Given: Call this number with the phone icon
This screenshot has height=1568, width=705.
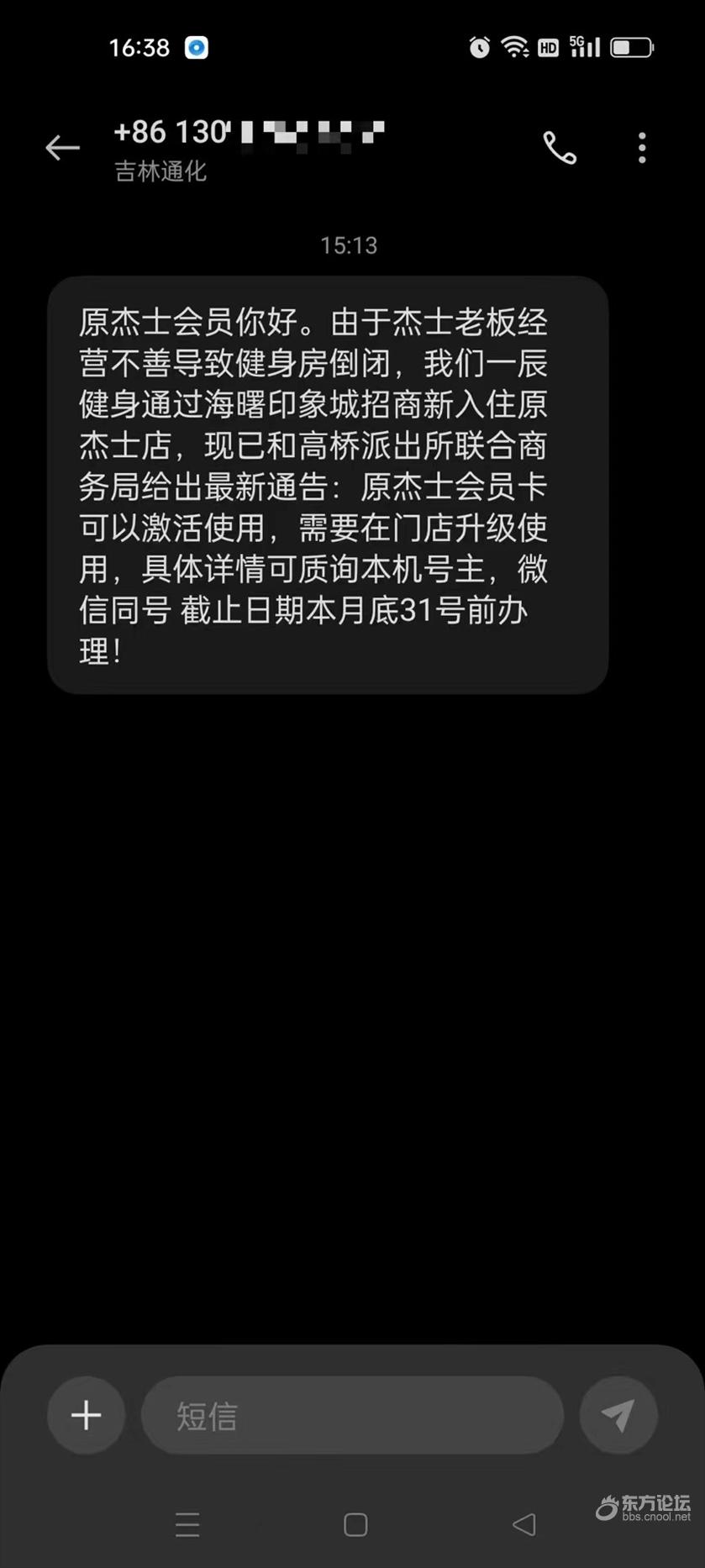Looking at the screenshot, I should [560, 148].
